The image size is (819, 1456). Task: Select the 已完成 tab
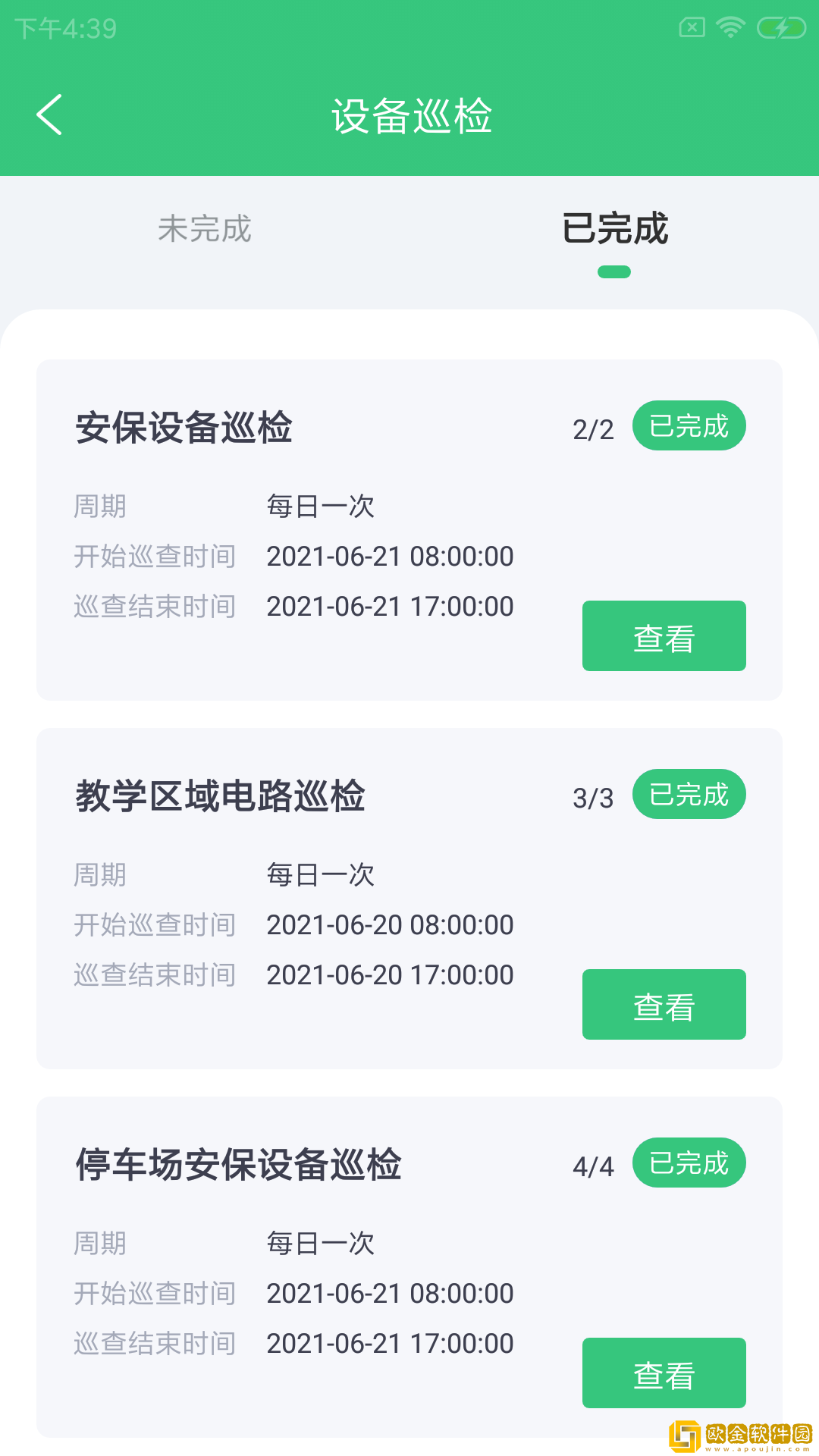click(x=614, y=229)
